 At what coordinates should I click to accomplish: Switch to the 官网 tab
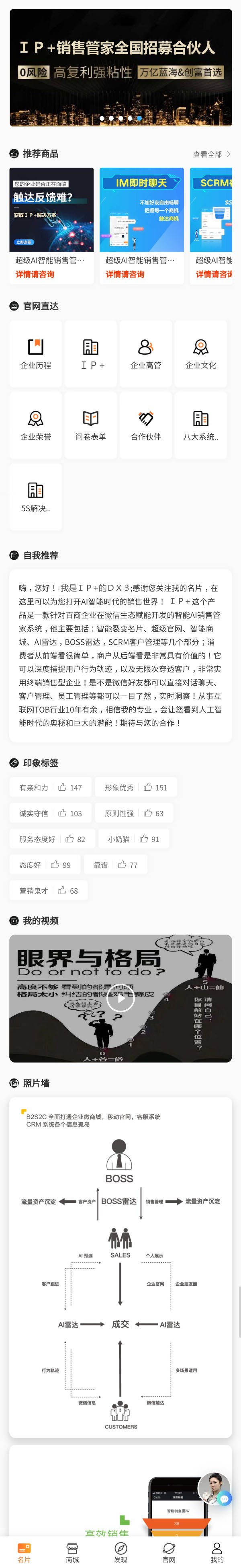(x=169, y=1552)
